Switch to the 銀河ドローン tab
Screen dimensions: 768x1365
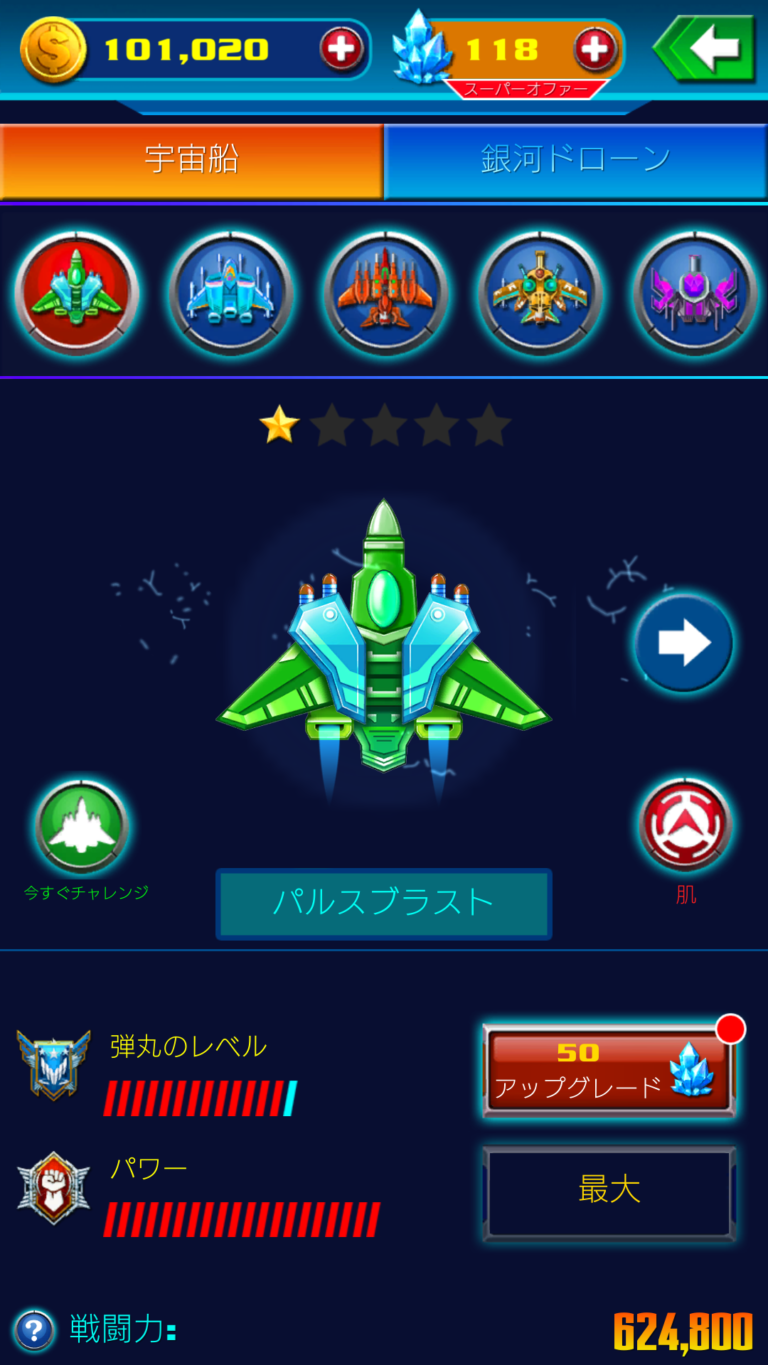coord(575,160)
